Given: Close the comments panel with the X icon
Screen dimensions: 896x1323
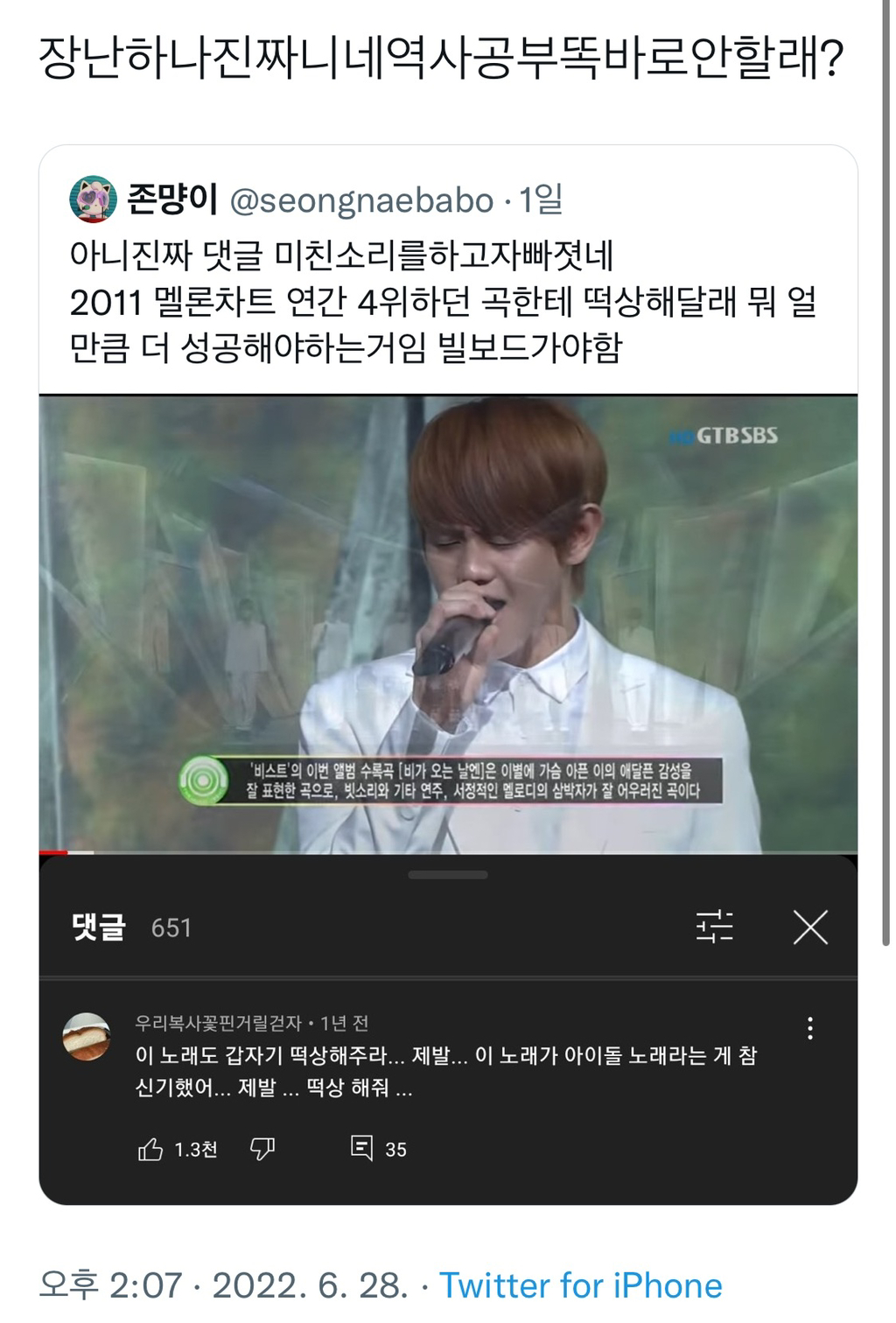Looking at the screenshot, I should tap(809, 925).
